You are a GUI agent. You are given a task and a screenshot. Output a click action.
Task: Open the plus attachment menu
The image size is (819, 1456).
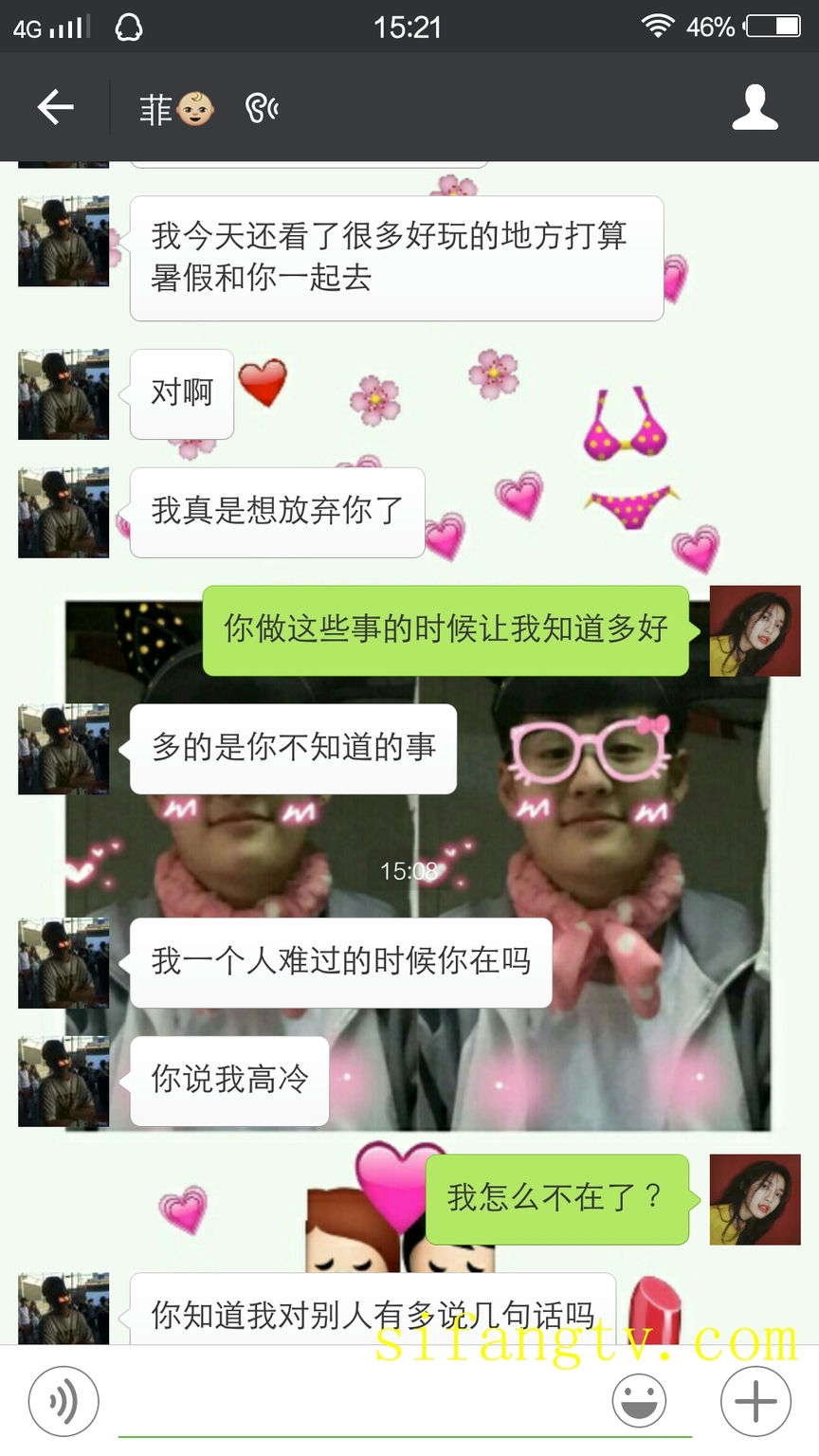point(755,1400)
